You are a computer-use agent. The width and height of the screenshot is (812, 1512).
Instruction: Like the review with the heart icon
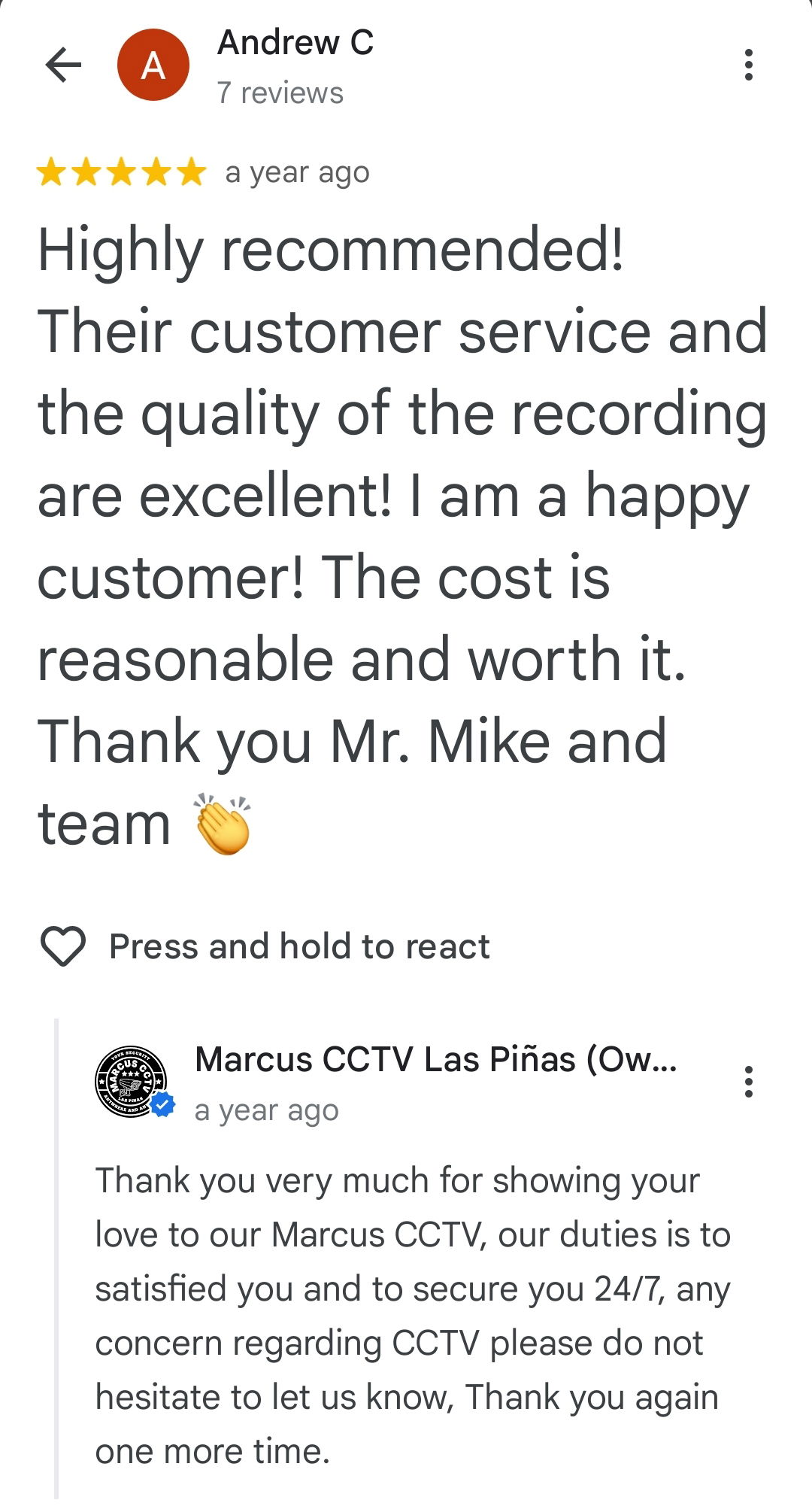[x=63, y=946]
